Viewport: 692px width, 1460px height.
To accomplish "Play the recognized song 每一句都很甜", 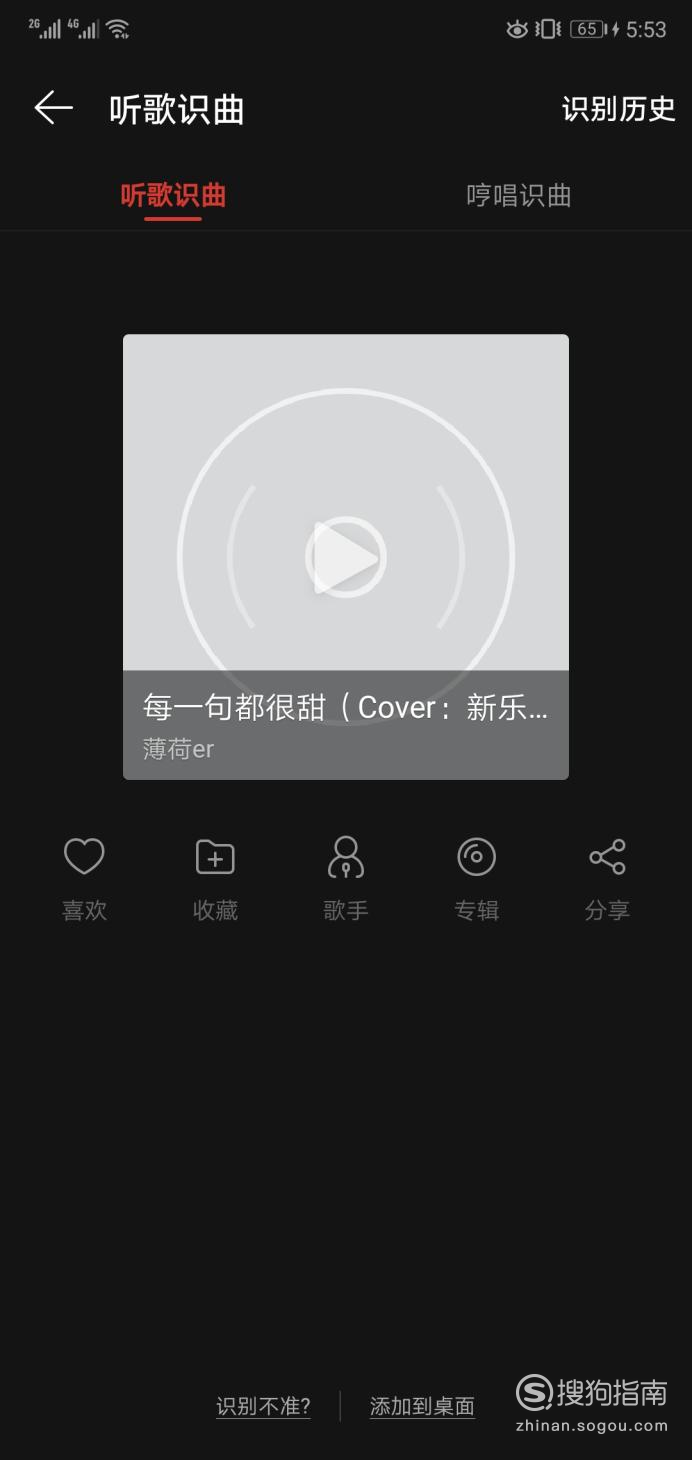I will 346,556.
